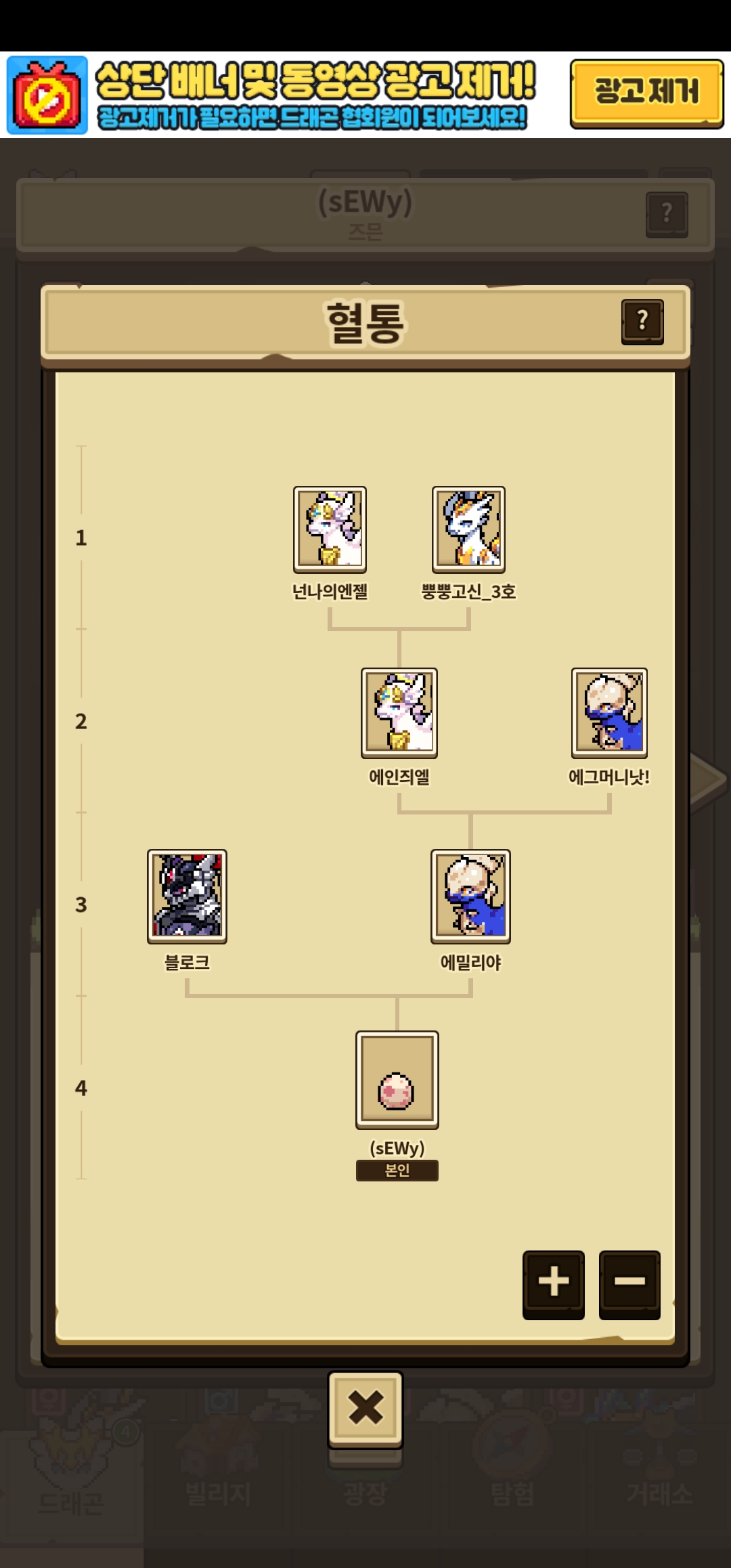The width and height of the screenshot is (731, 1568).
Task: Zoom in with the plus button
Action: pos(554,1284)
